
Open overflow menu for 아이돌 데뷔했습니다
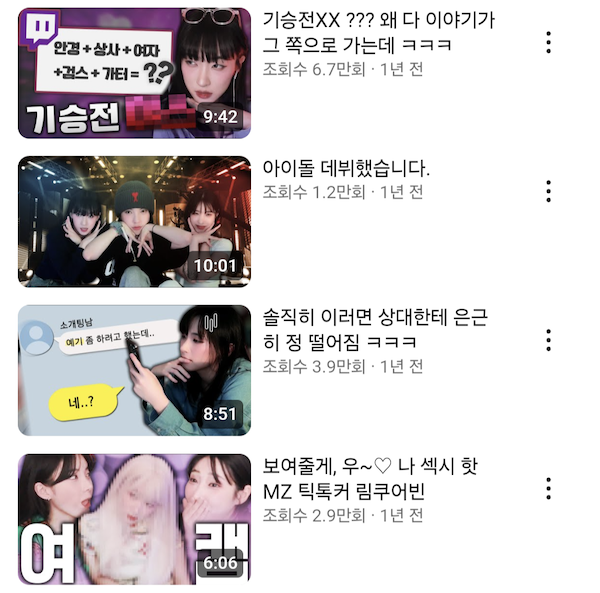[x=548, y=191]
